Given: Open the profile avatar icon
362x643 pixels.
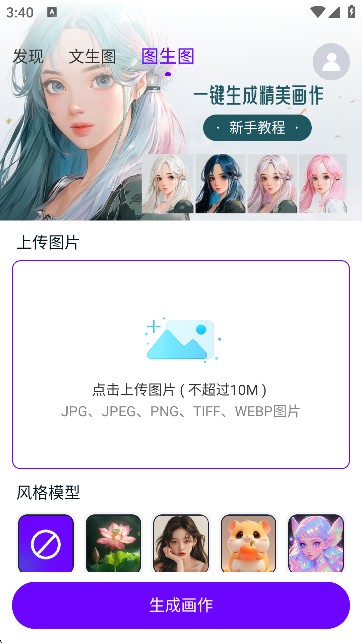Looking at the screenshot, I should (331, 62).
